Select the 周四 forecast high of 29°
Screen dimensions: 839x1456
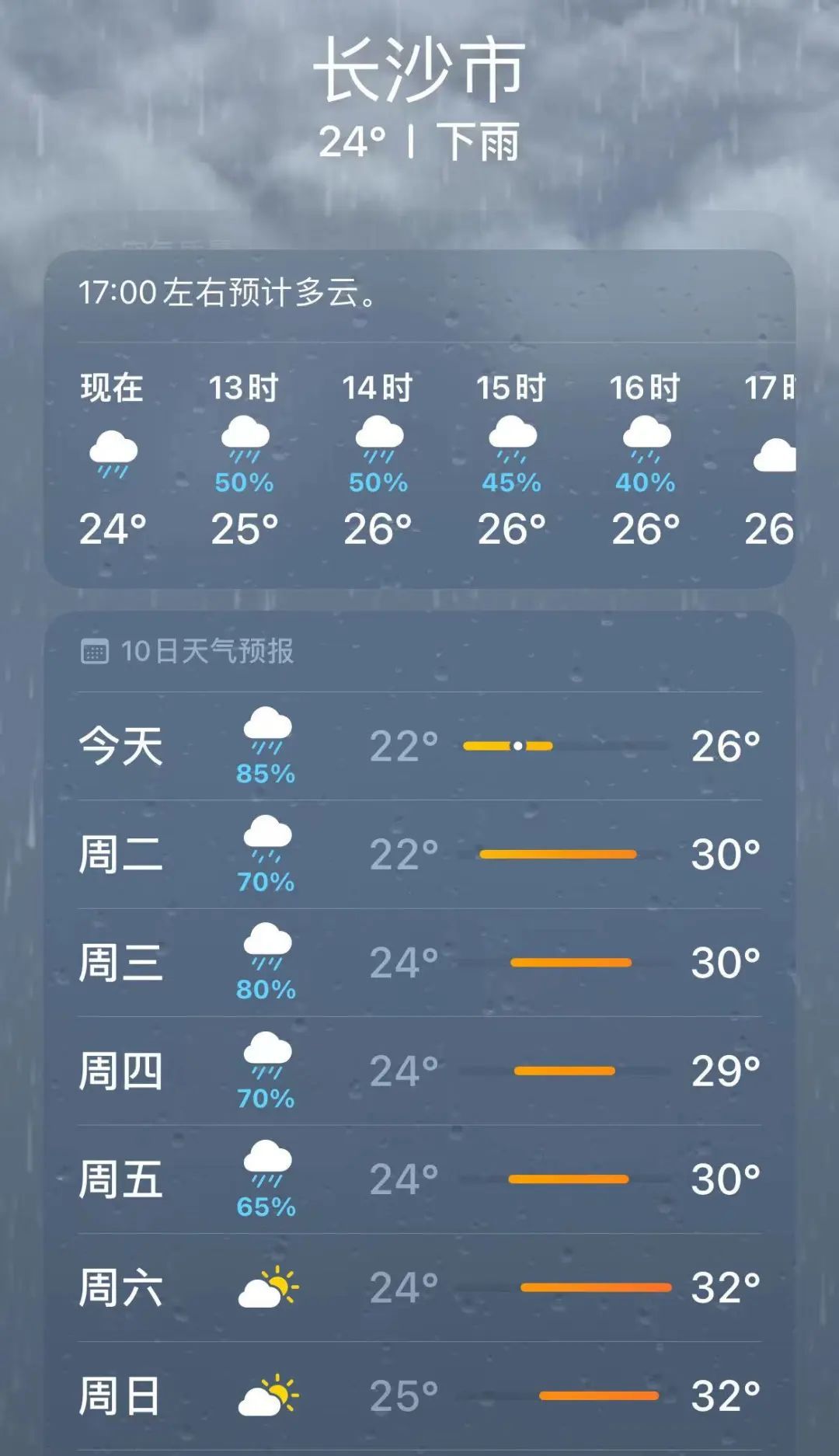tap(725, 1071)
